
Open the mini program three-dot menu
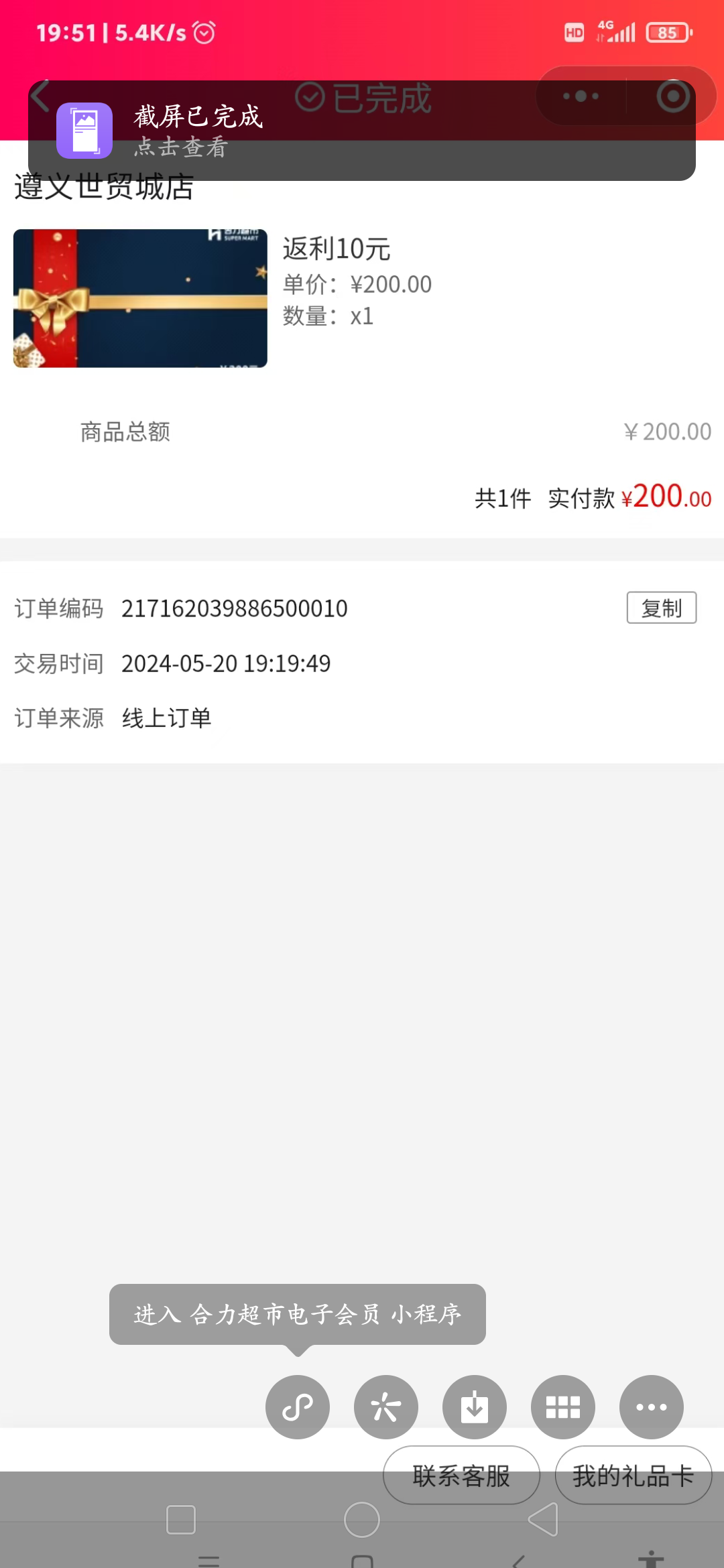581,96
